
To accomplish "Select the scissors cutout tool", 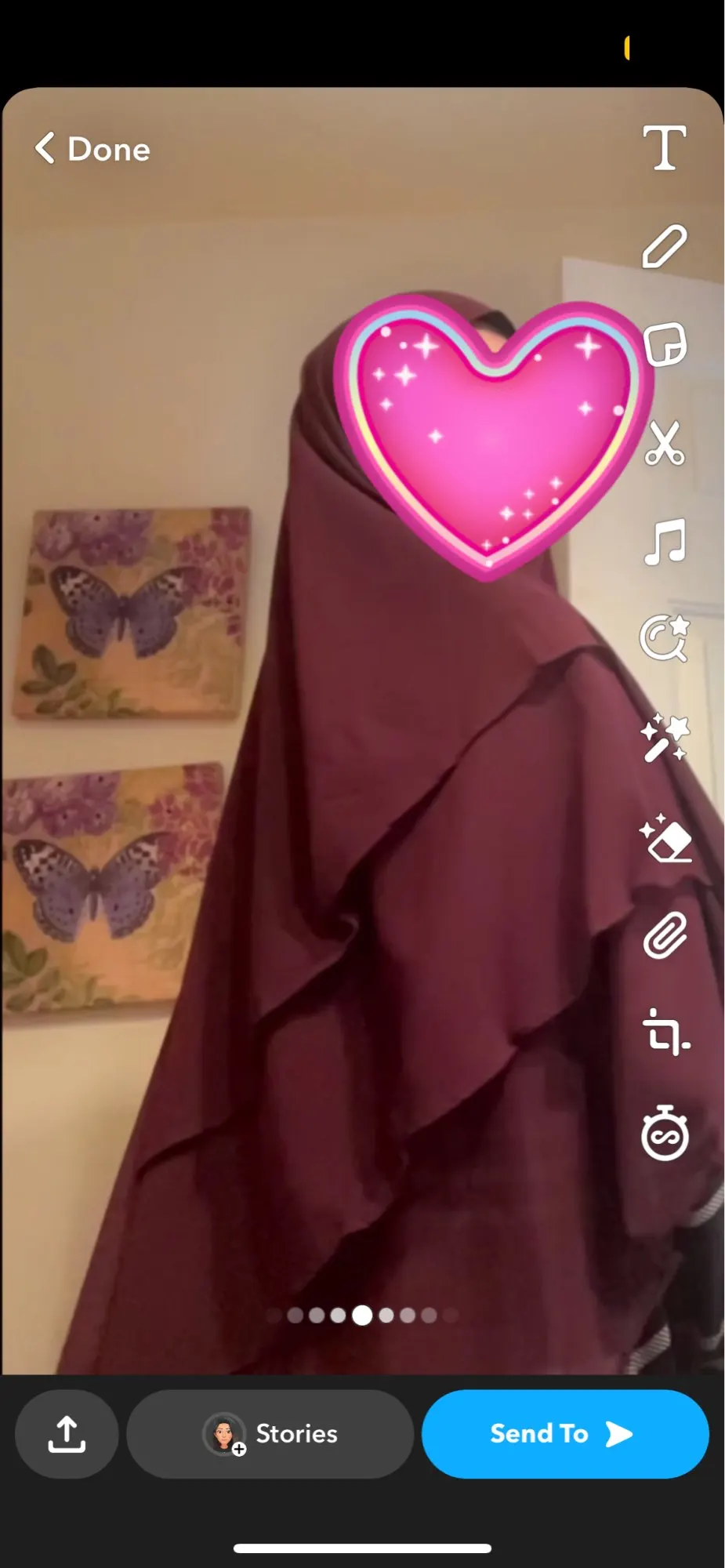I will point(665,443).
